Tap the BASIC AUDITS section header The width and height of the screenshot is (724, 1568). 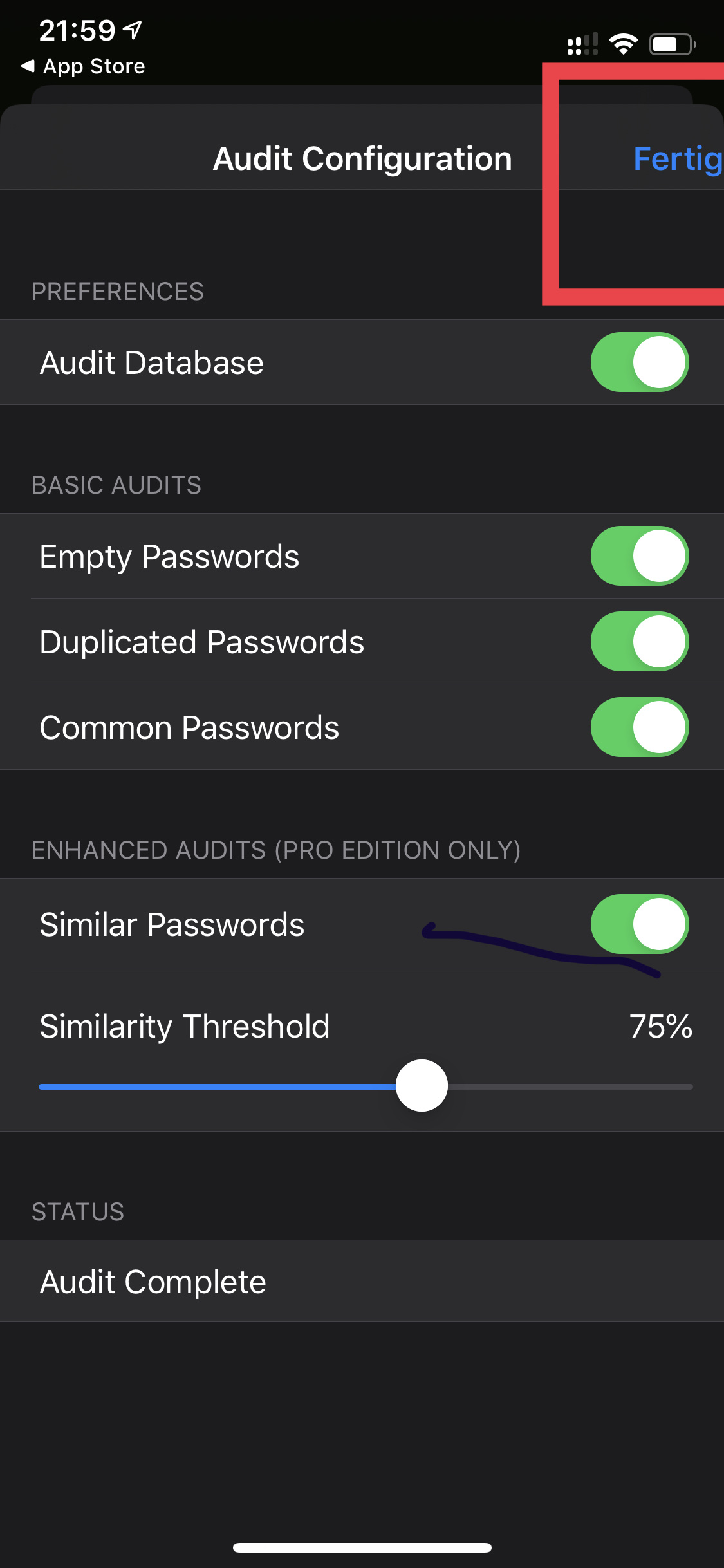116,485
